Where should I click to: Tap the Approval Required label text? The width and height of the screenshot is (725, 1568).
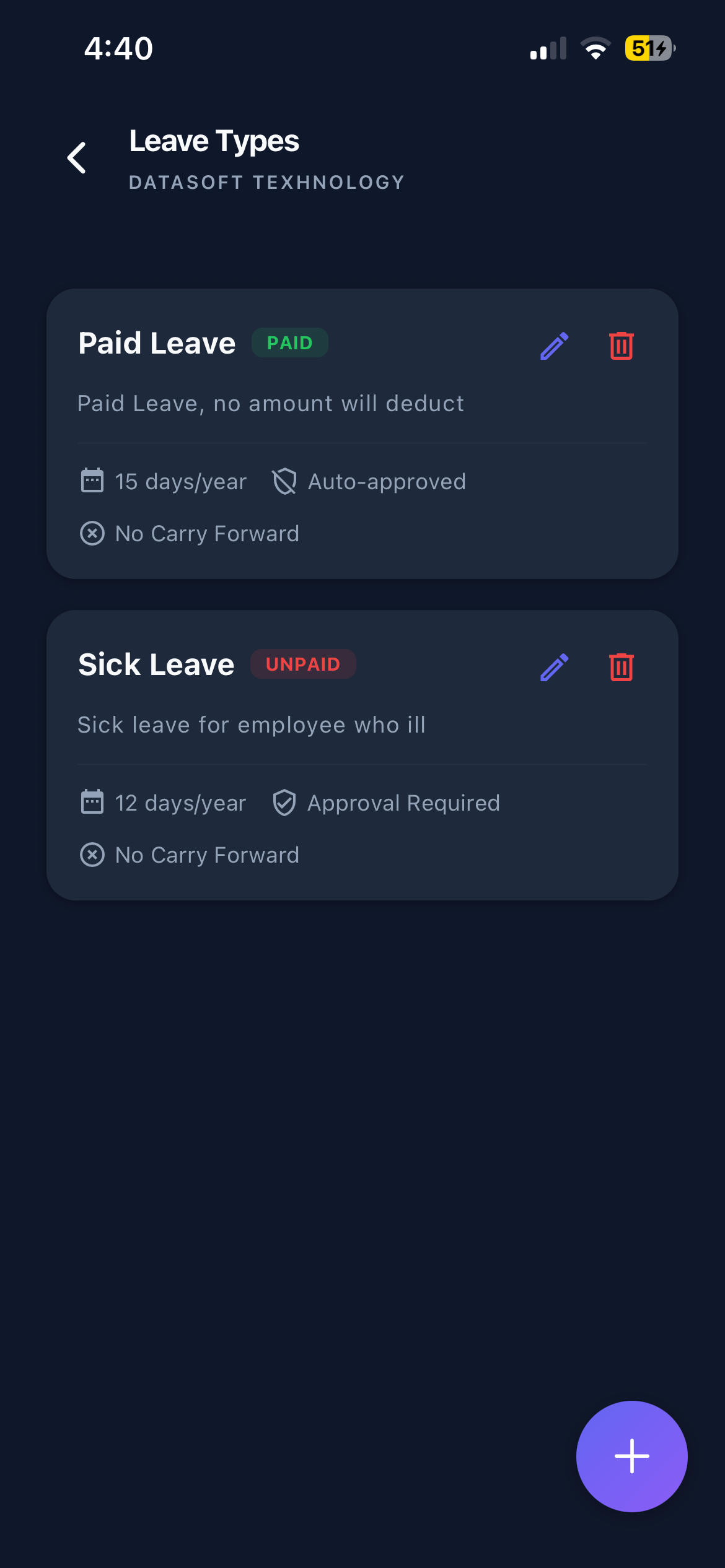pyautogui.click(x=402, y=803)
